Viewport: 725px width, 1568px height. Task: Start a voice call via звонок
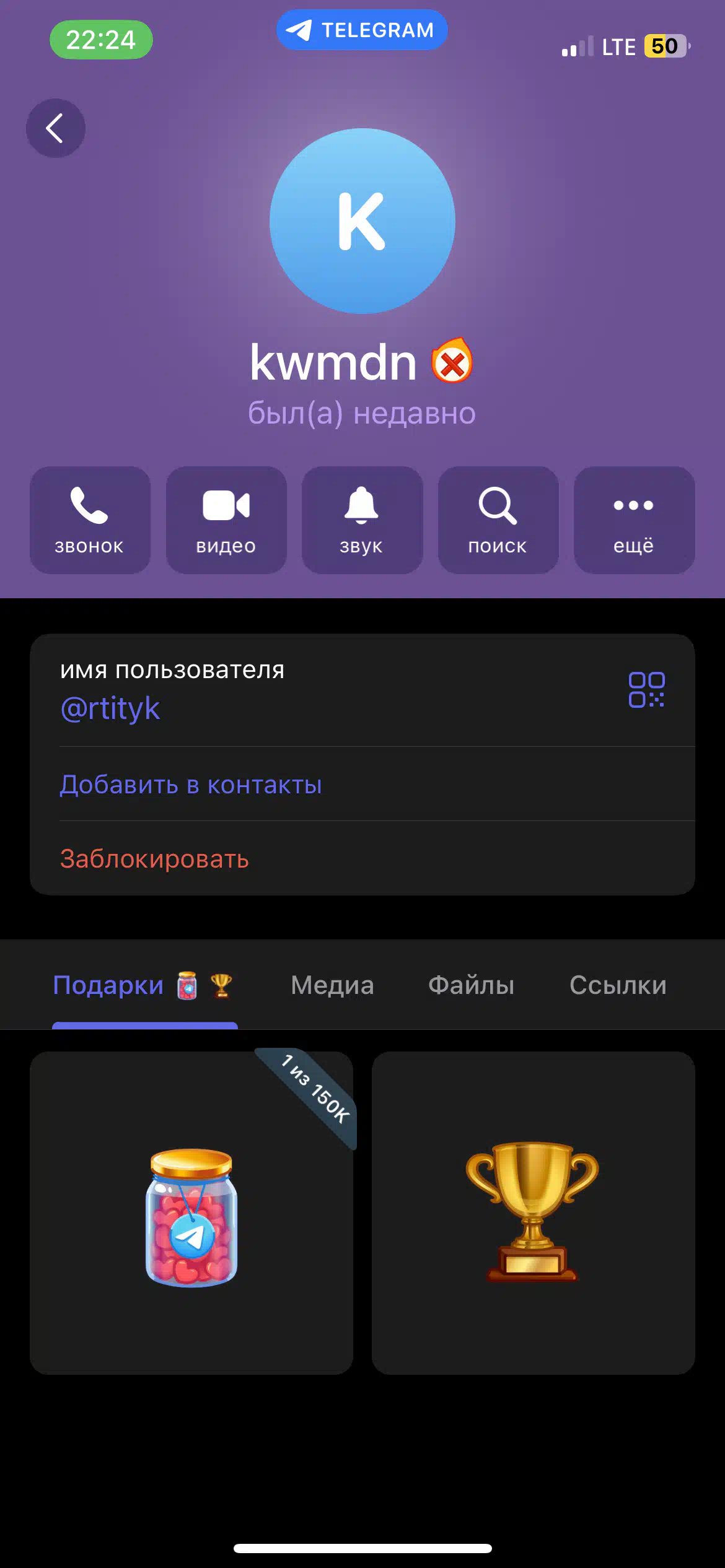[90, 520]
